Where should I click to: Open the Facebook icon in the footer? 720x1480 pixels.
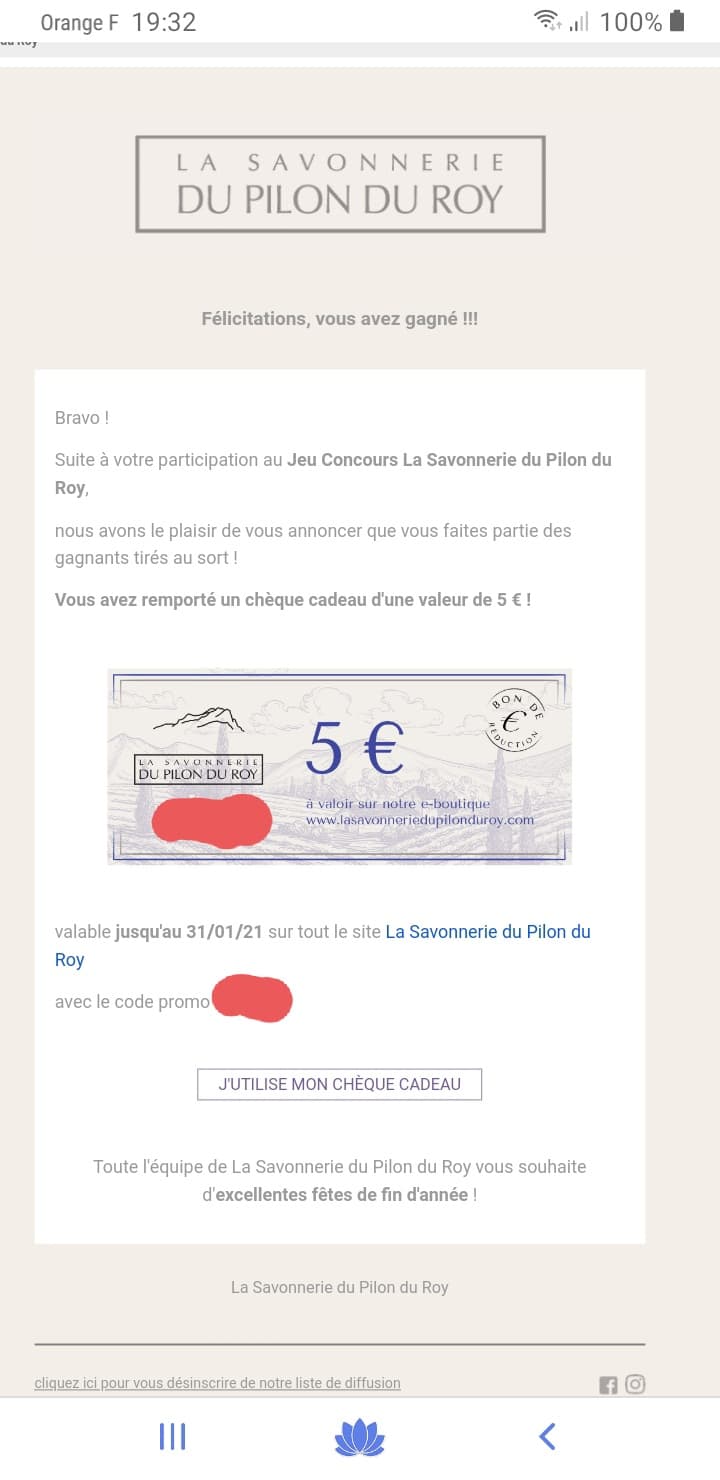click(608, 1385)
